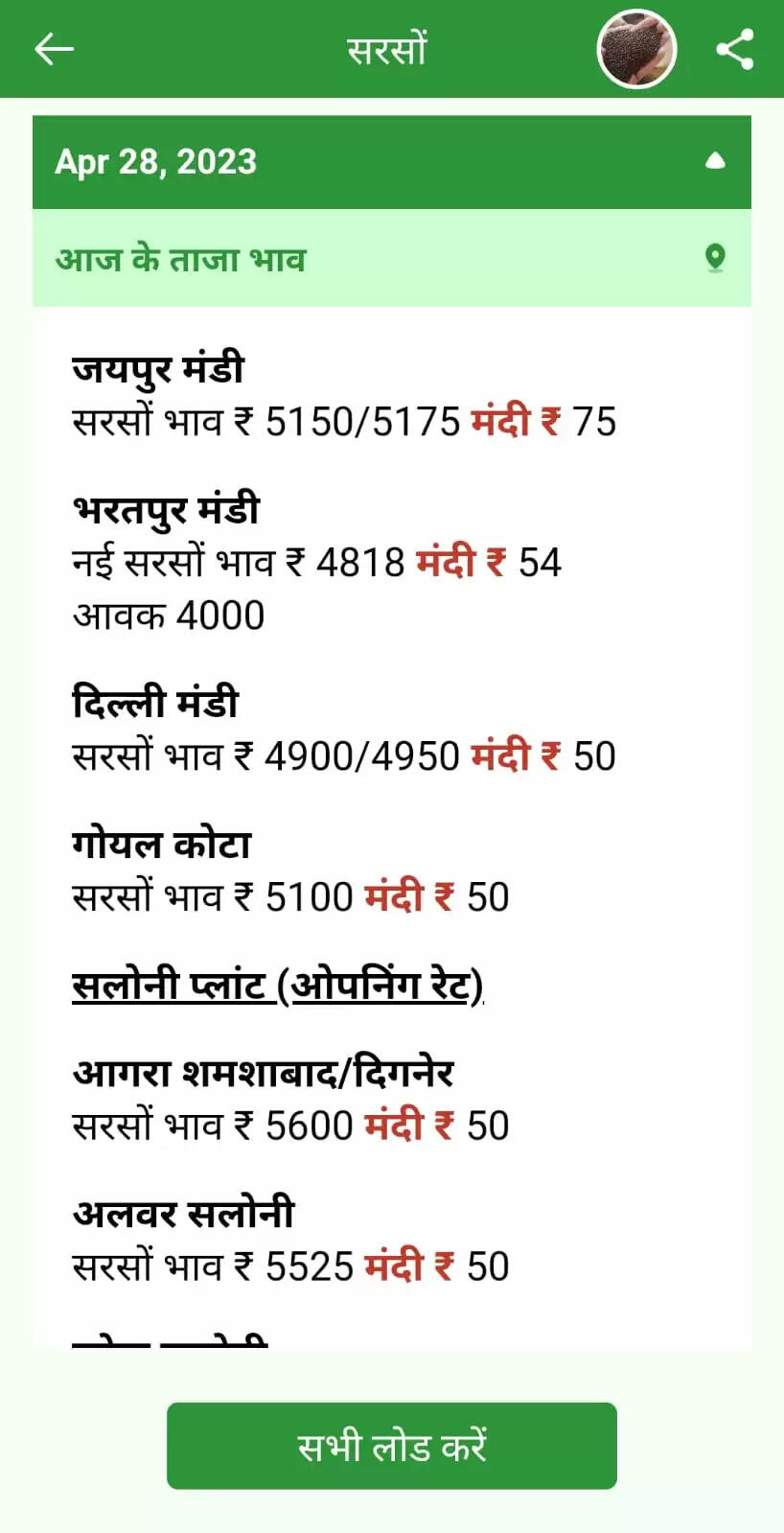Go back using the top arrow

(54, 49)
